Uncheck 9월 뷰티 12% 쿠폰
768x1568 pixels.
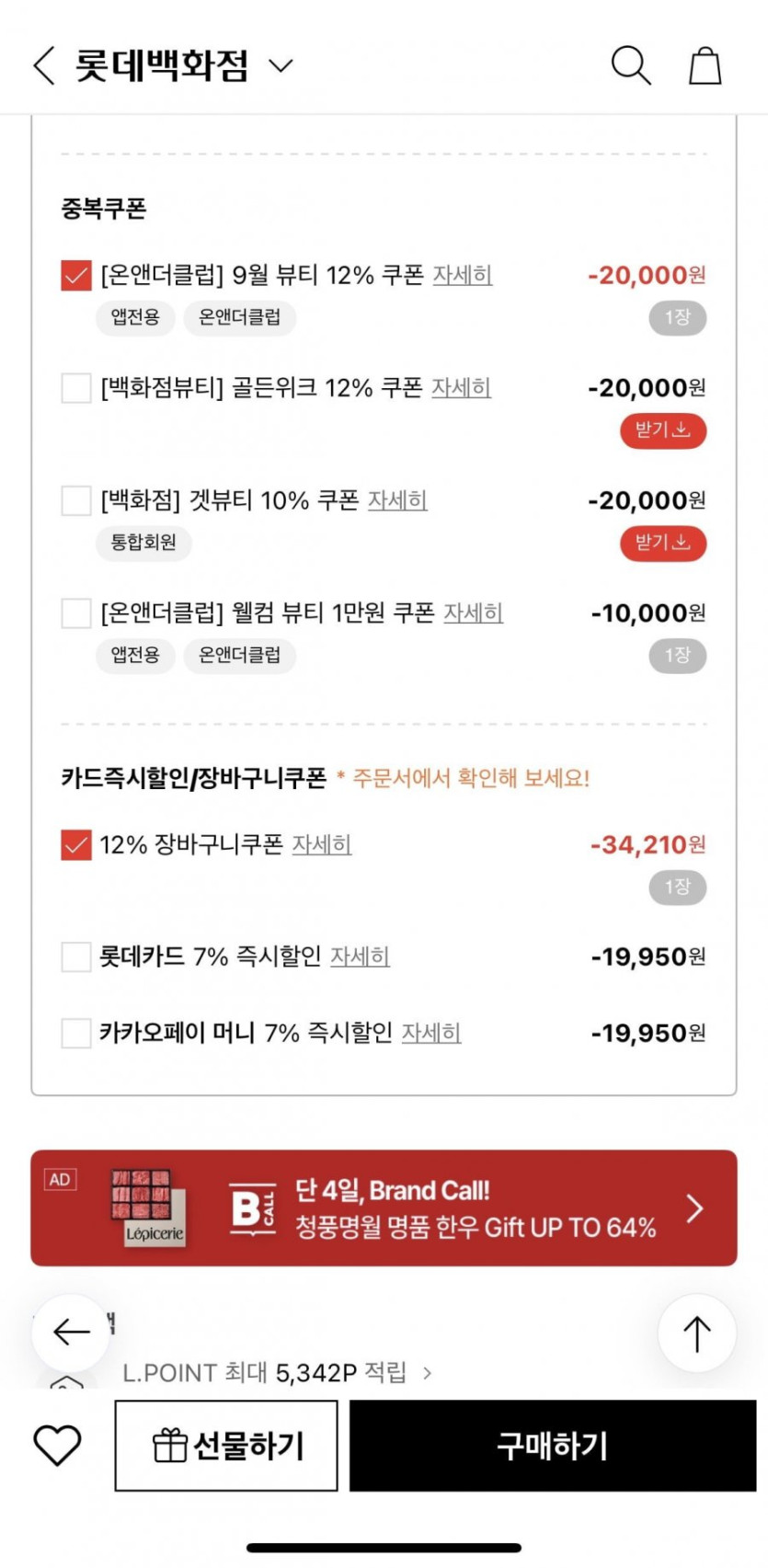[76, 275]
